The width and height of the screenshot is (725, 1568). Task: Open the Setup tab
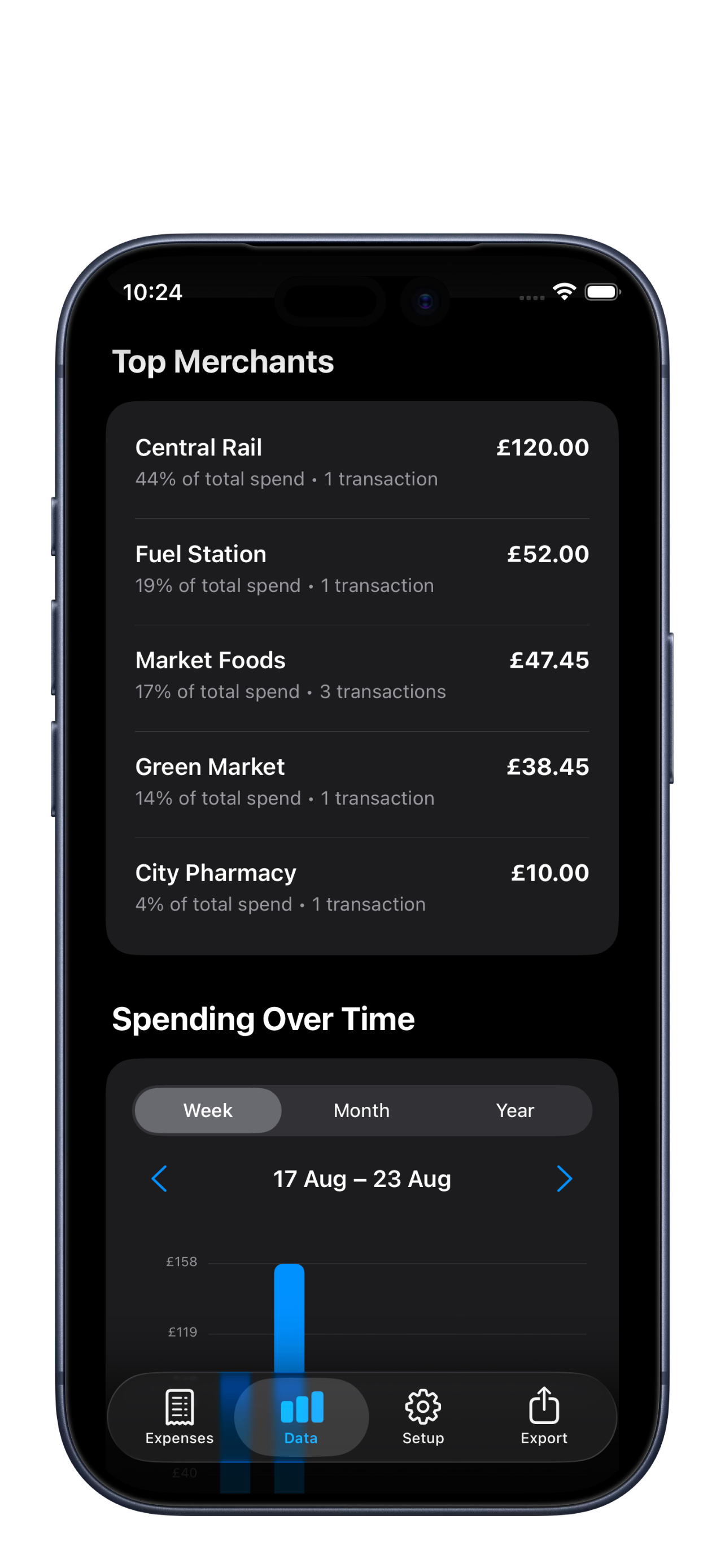click(x=423, y=1416)
